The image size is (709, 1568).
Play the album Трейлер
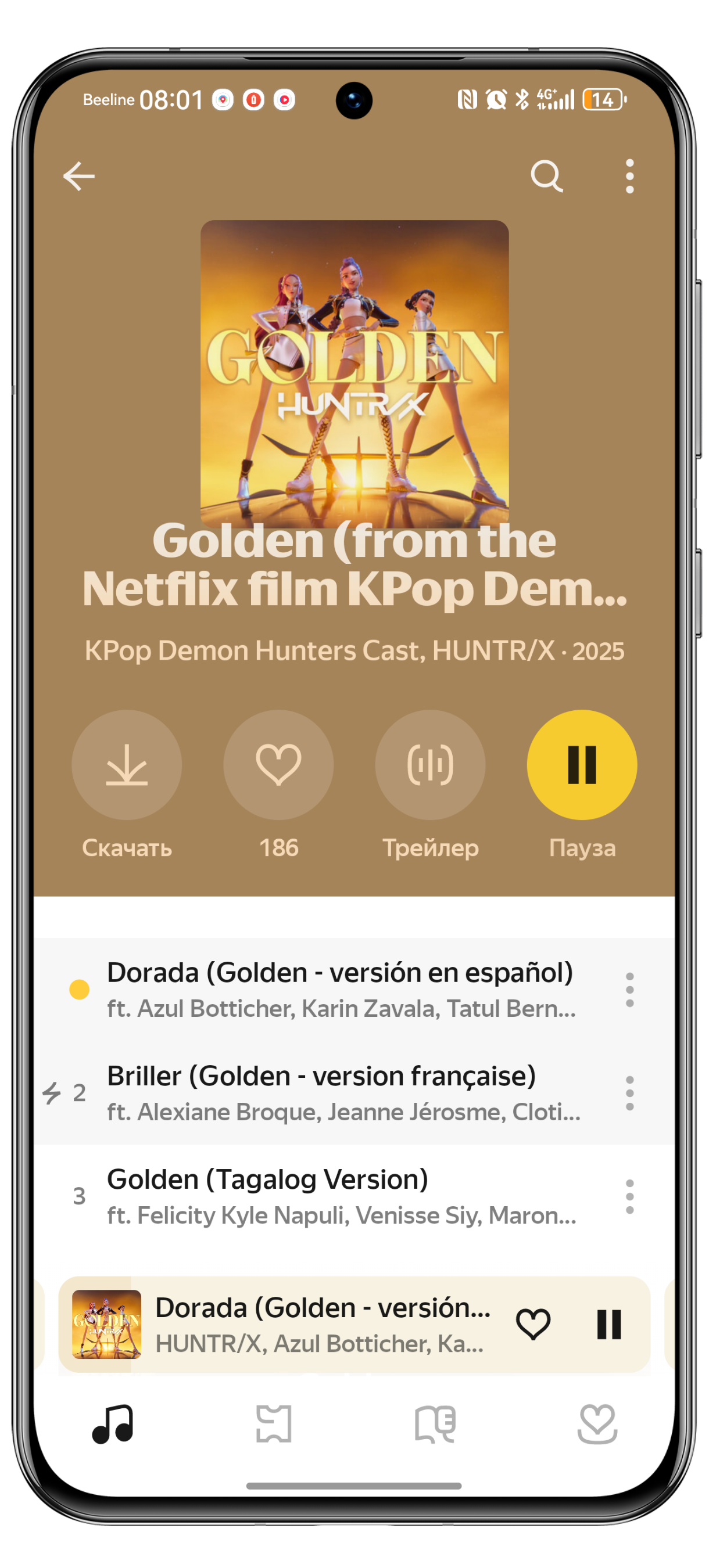click(x=430, y=764)
